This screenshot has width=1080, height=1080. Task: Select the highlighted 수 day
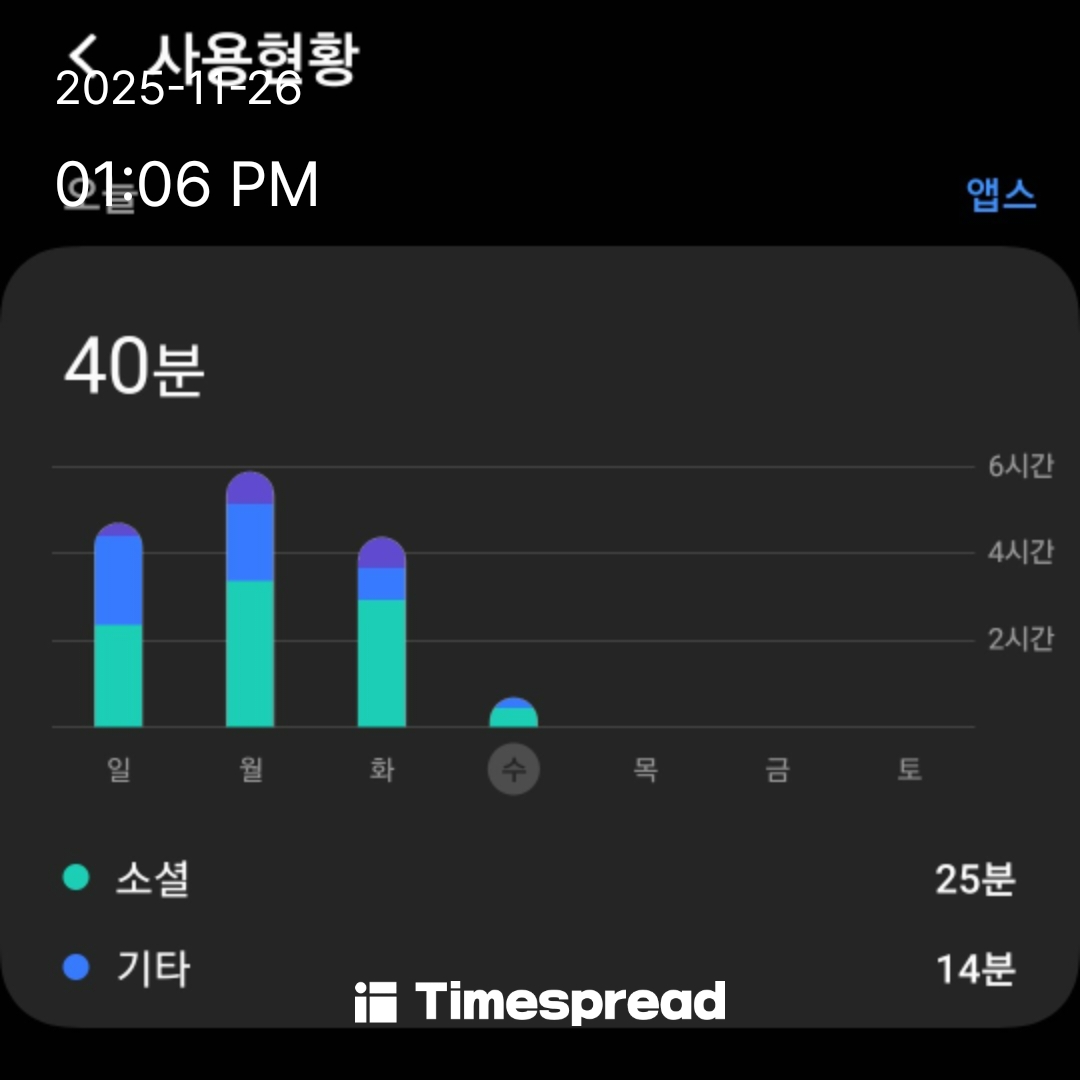pos(513,770)
